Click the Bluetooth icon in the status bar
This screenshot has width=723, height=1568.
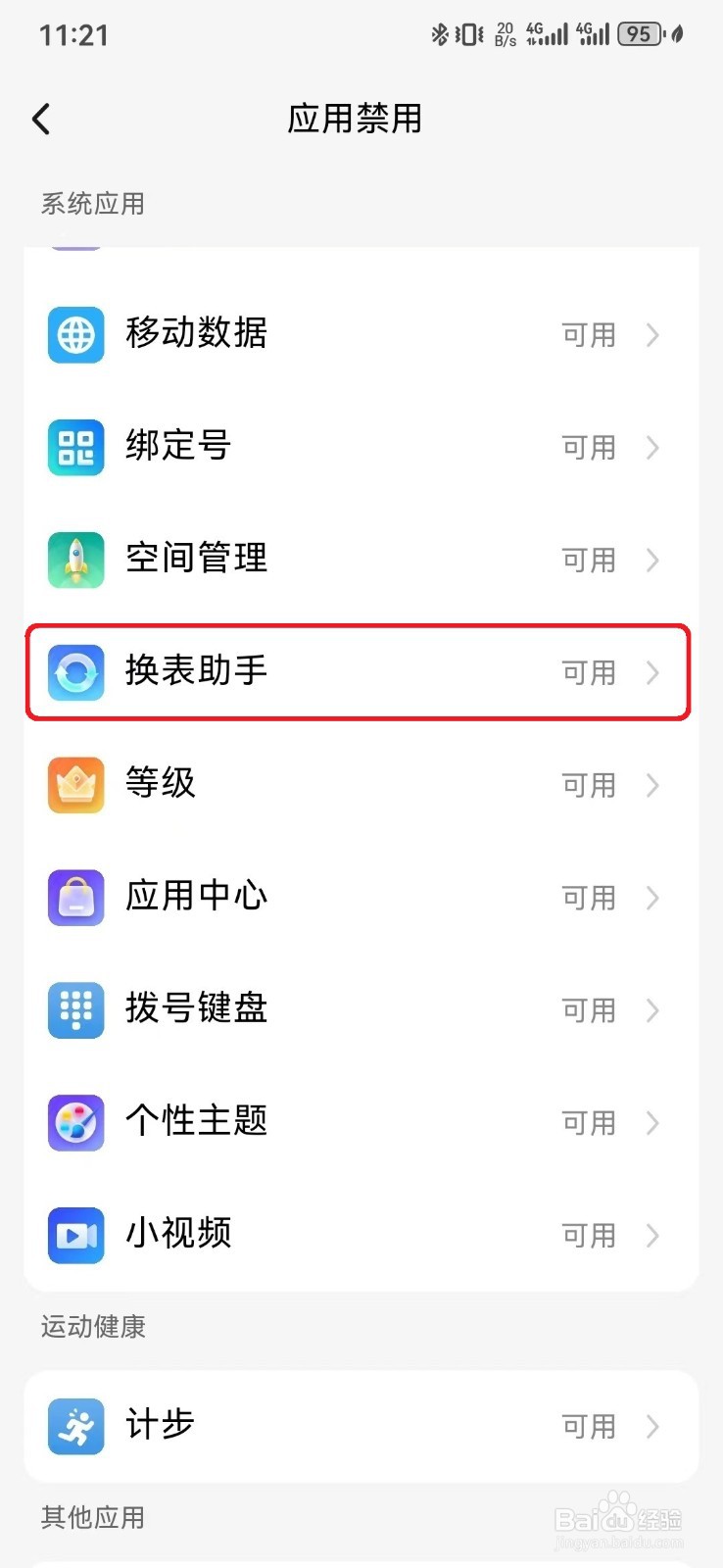pos(438,34)
